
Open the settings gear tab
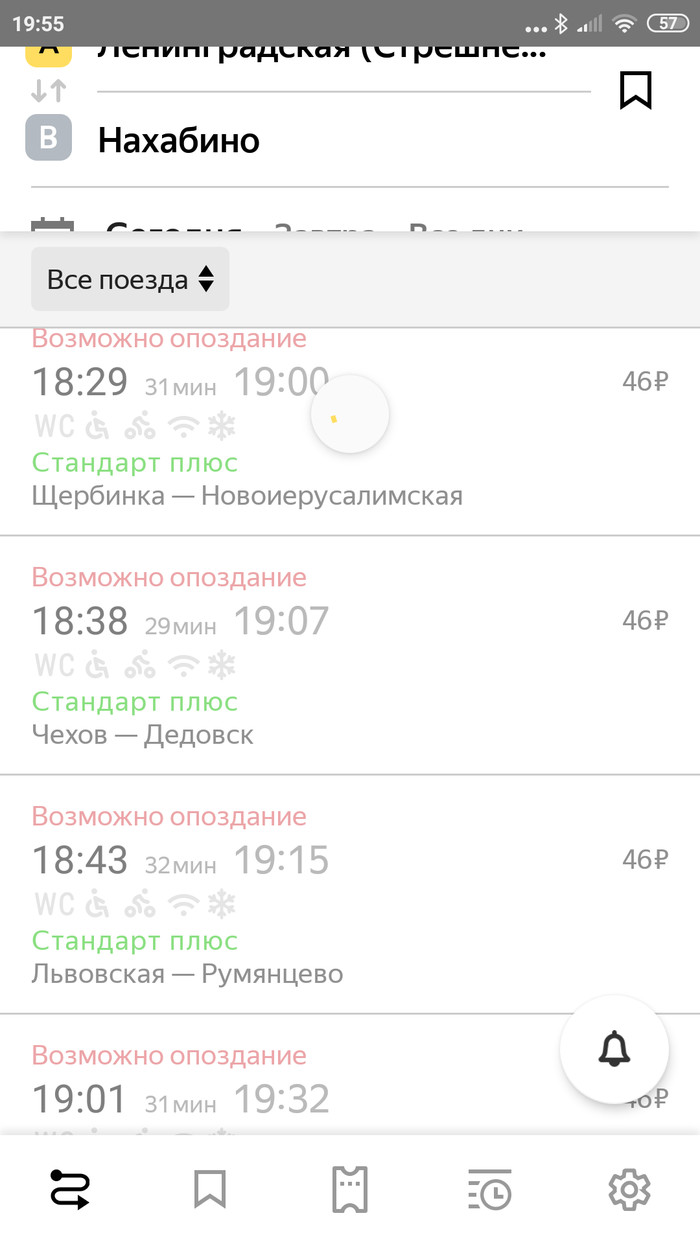click(x=630, y=1190)
